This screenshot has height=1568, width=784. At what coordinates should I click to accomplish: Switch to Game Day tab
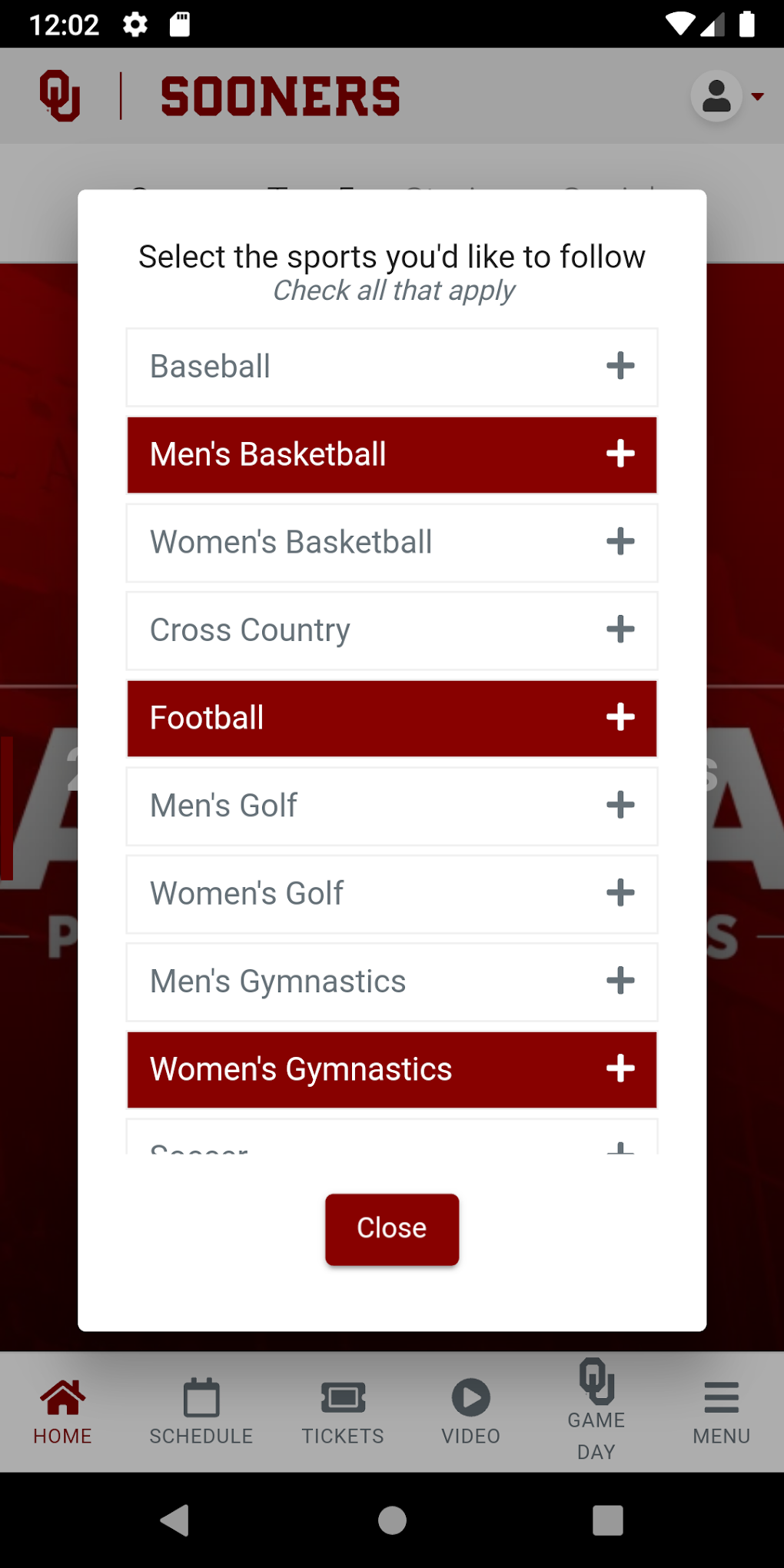tap(596, 1411)
